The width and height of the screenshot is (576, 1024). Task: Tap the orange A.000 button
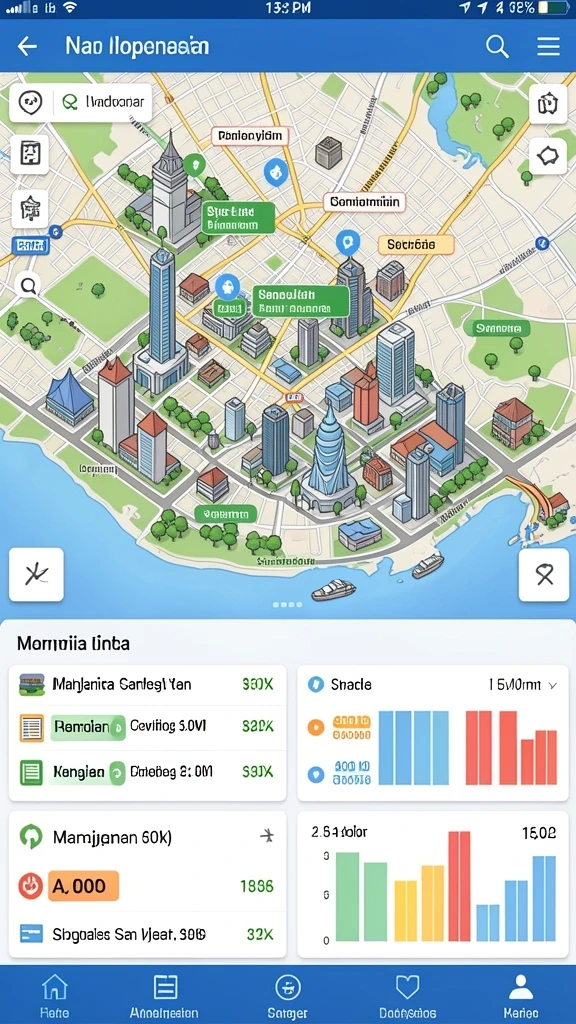point(82,886)
